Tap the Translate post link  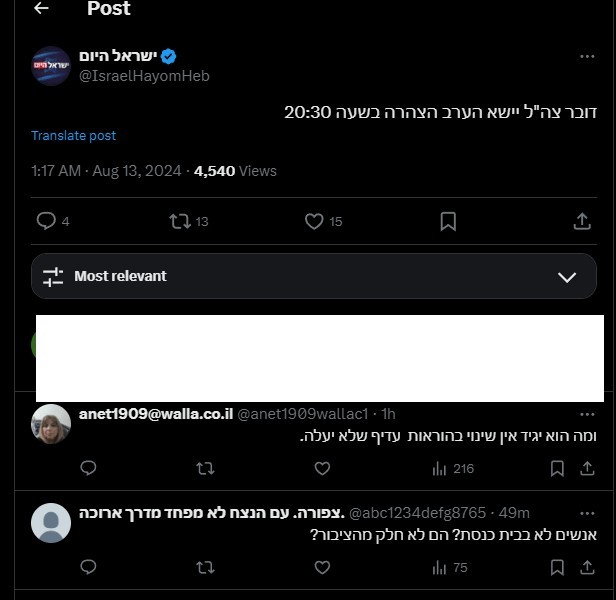pyautogui.click(x=73, y=135)
